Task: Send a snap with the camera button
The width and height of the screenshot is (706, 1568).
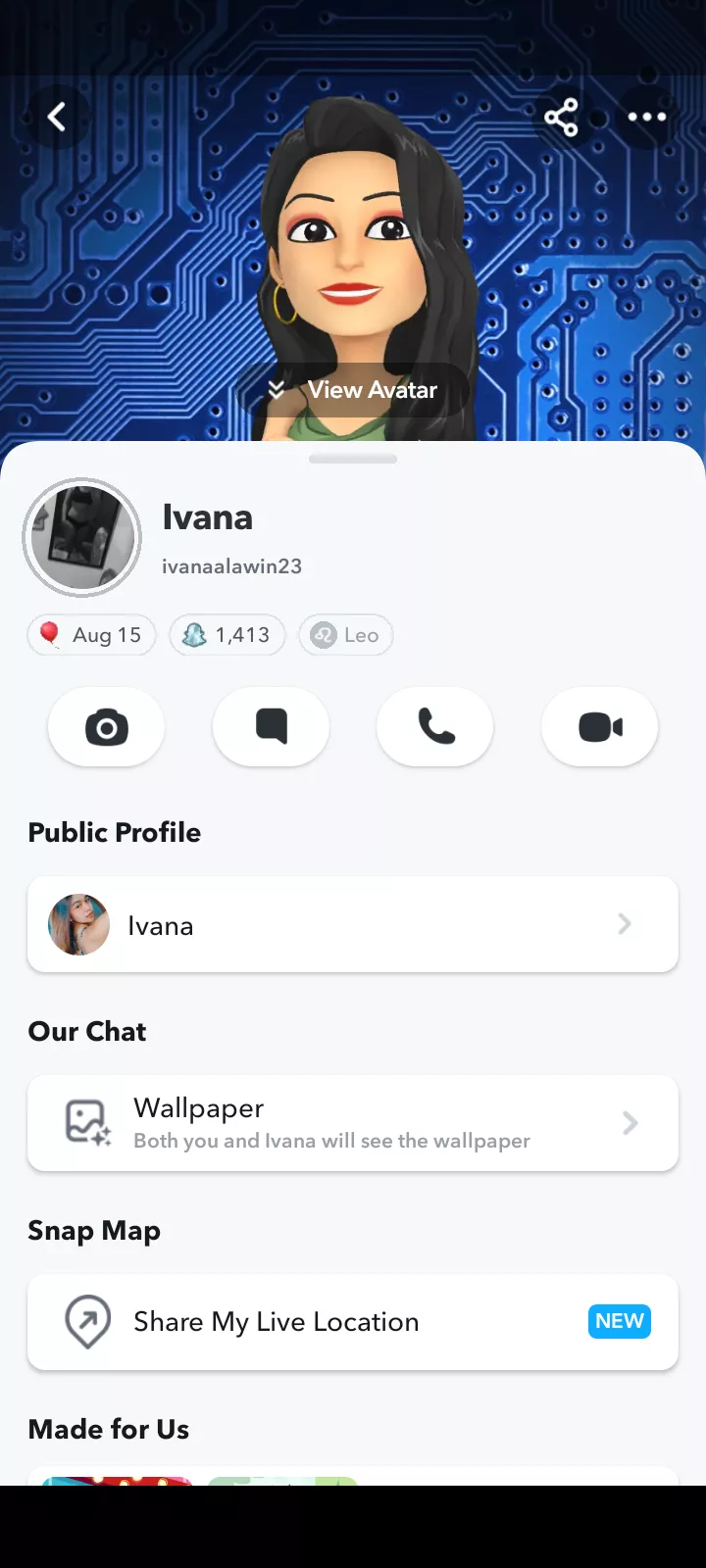Action: pyautogui.click(x=106, y=727)
